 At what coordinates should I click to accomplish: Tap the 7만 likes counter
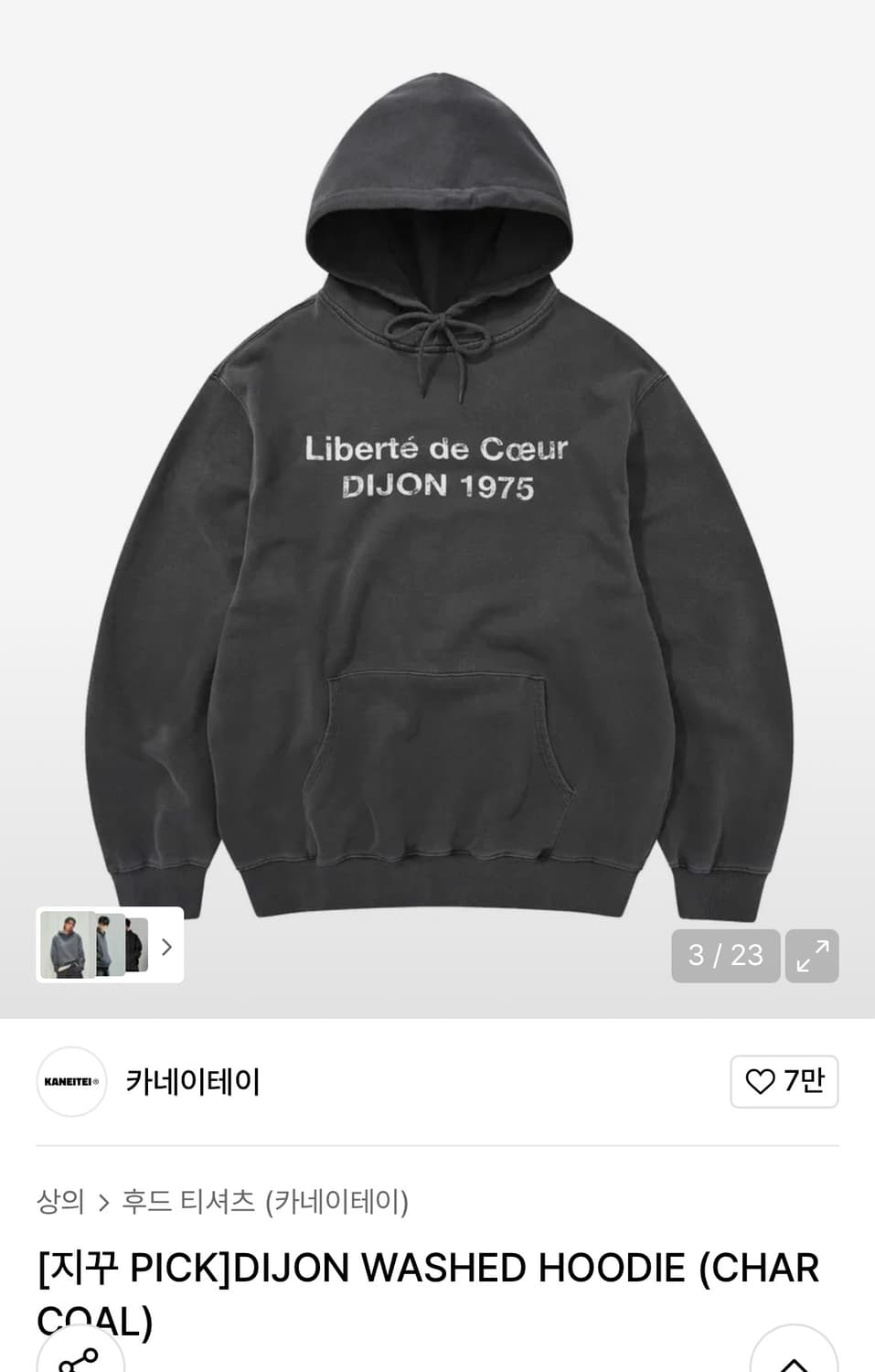coord(800,1081)
